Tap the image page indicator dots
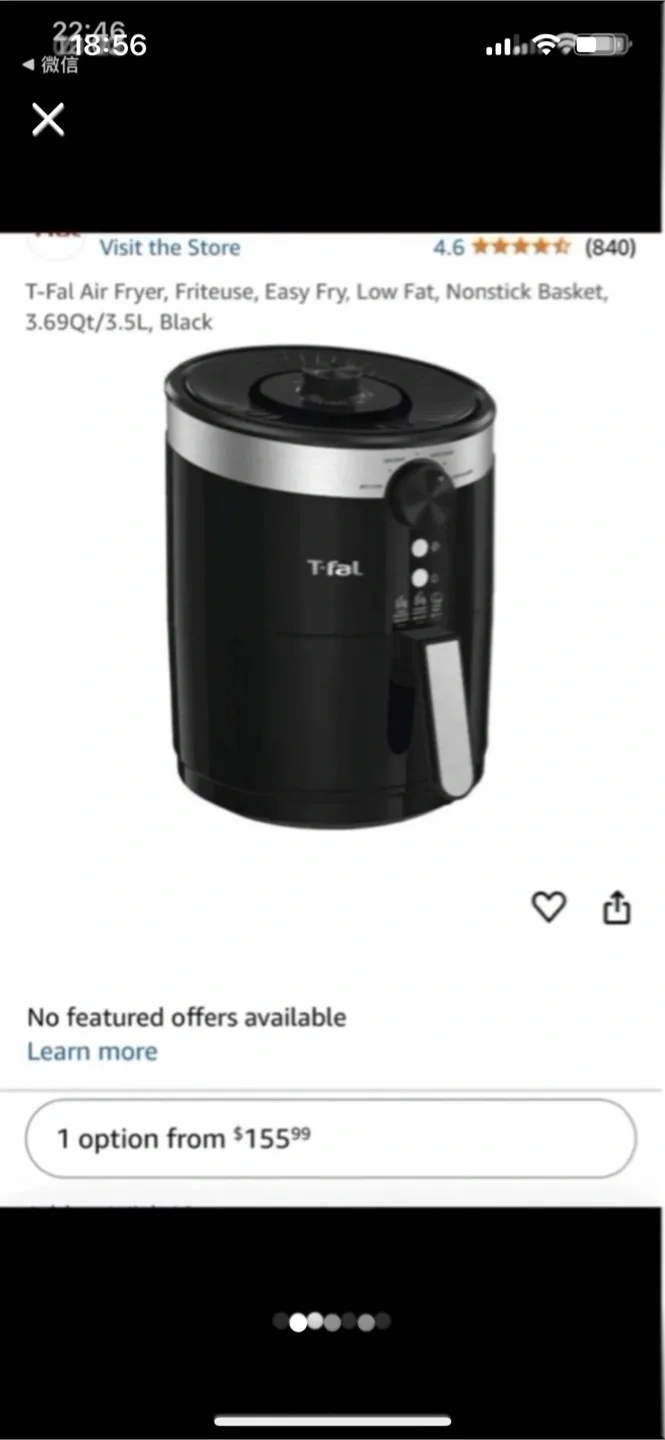Viewport: 665px width, 1440px height. (x=332, y=1322)
